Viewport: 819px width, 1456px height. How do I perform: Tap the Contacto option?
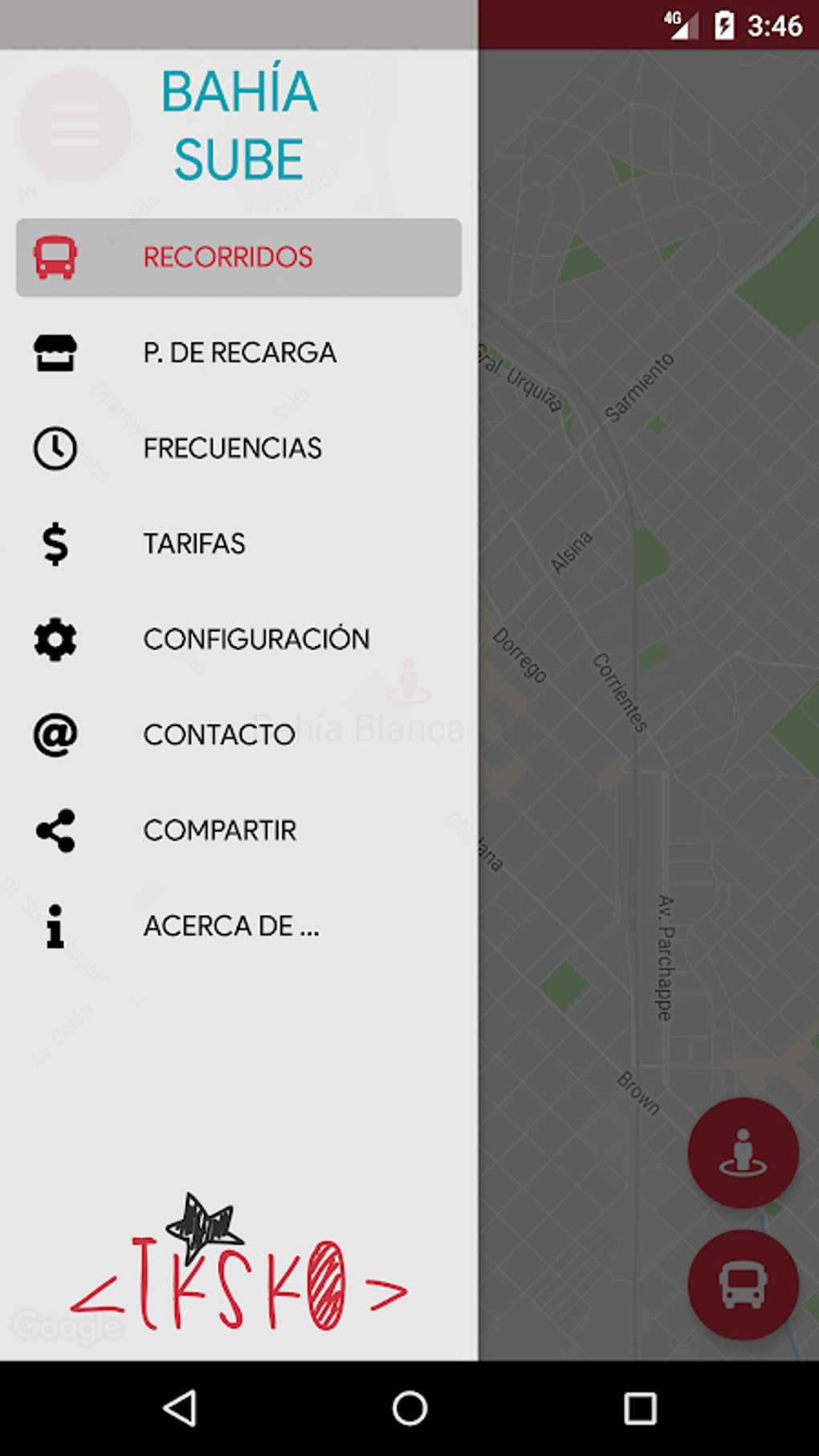238,735
